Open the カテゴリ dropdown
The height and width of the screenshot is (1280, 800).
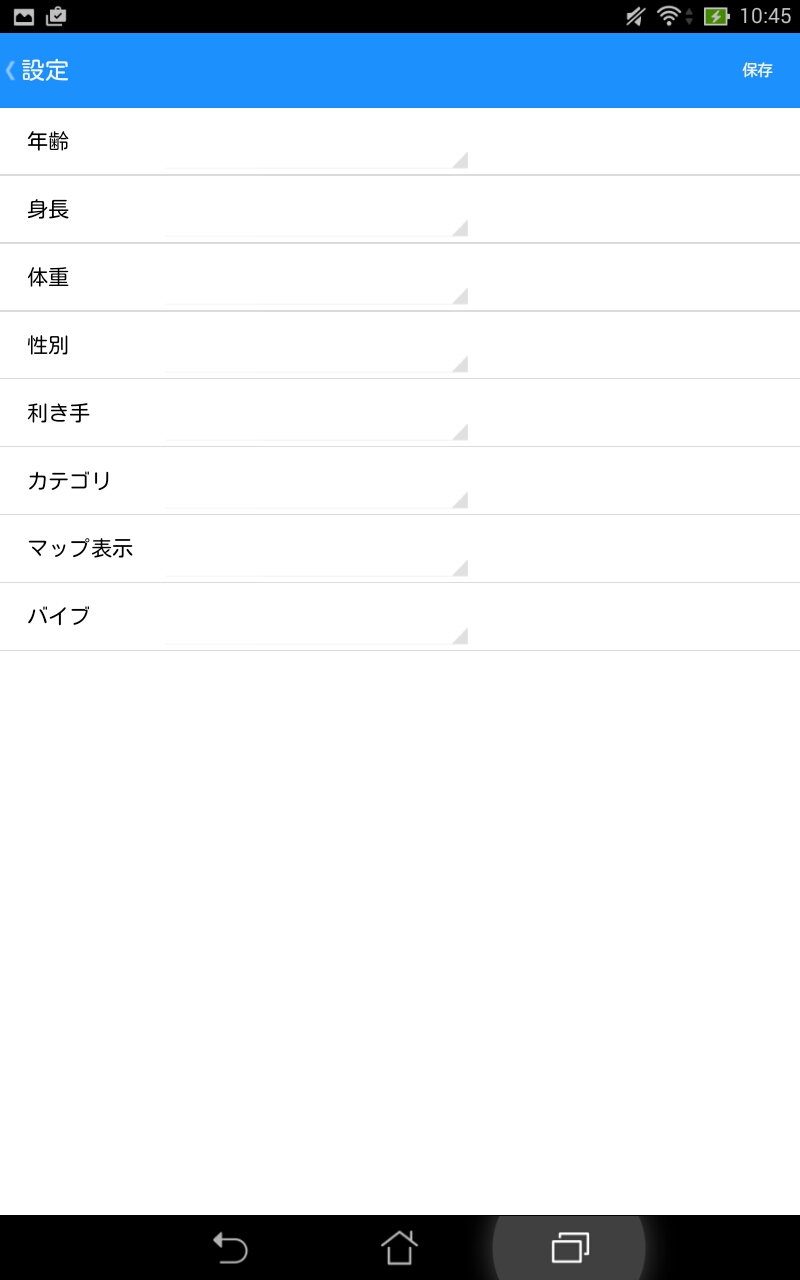316,481
